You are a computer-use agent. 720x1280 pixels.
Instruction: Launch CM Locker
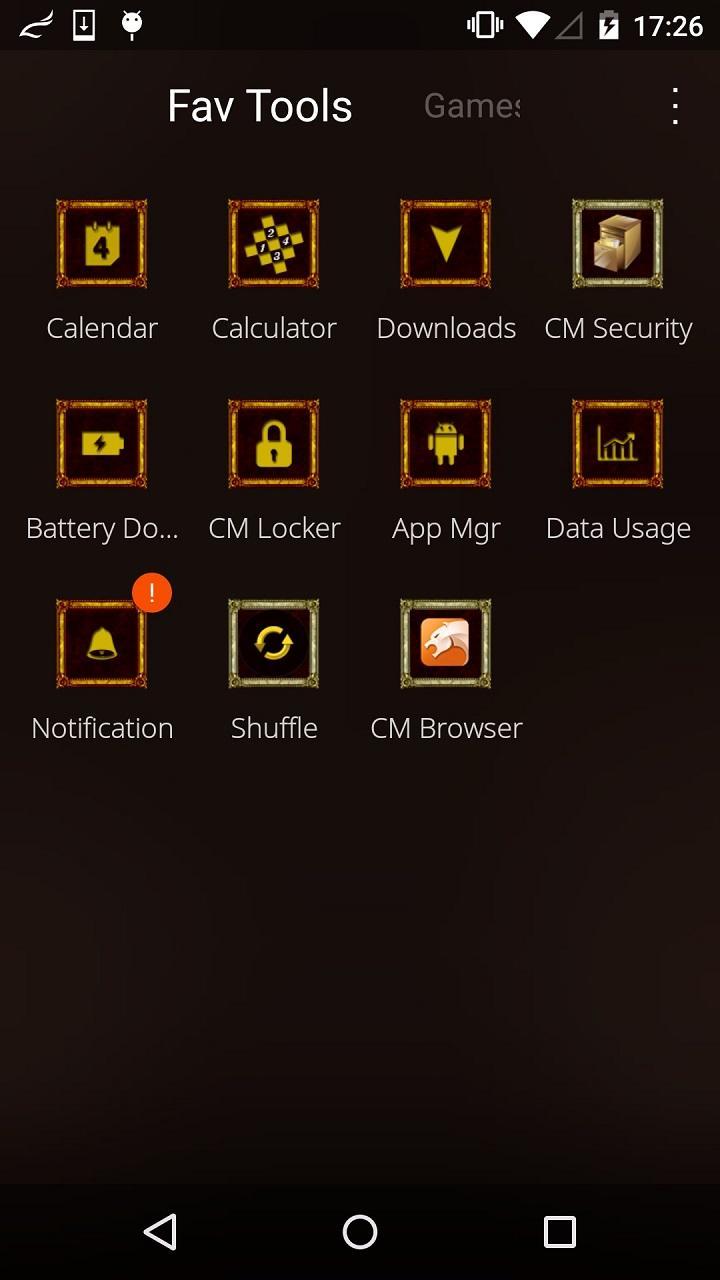(273, 443)
